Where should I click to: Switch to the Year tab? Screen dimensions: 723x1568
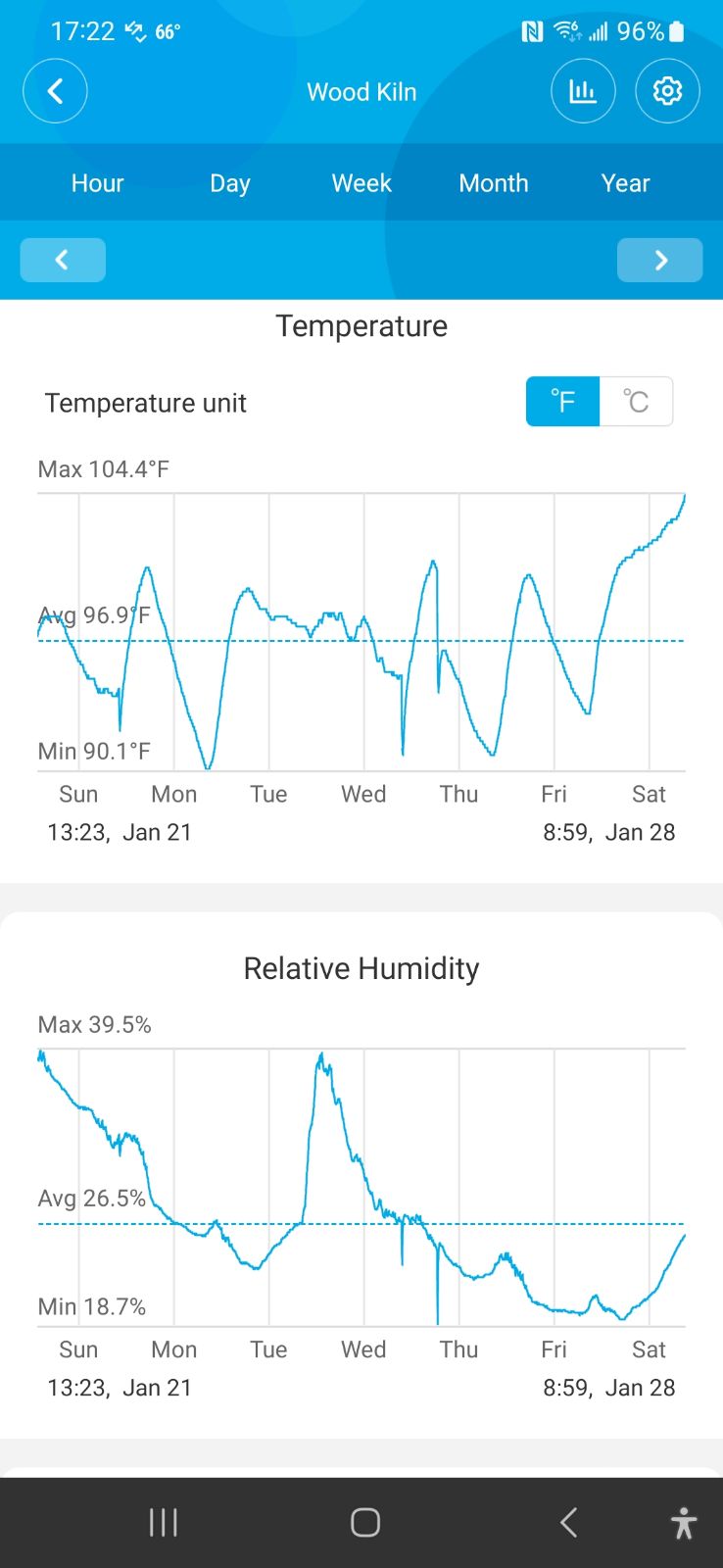(x=626, y=183)
